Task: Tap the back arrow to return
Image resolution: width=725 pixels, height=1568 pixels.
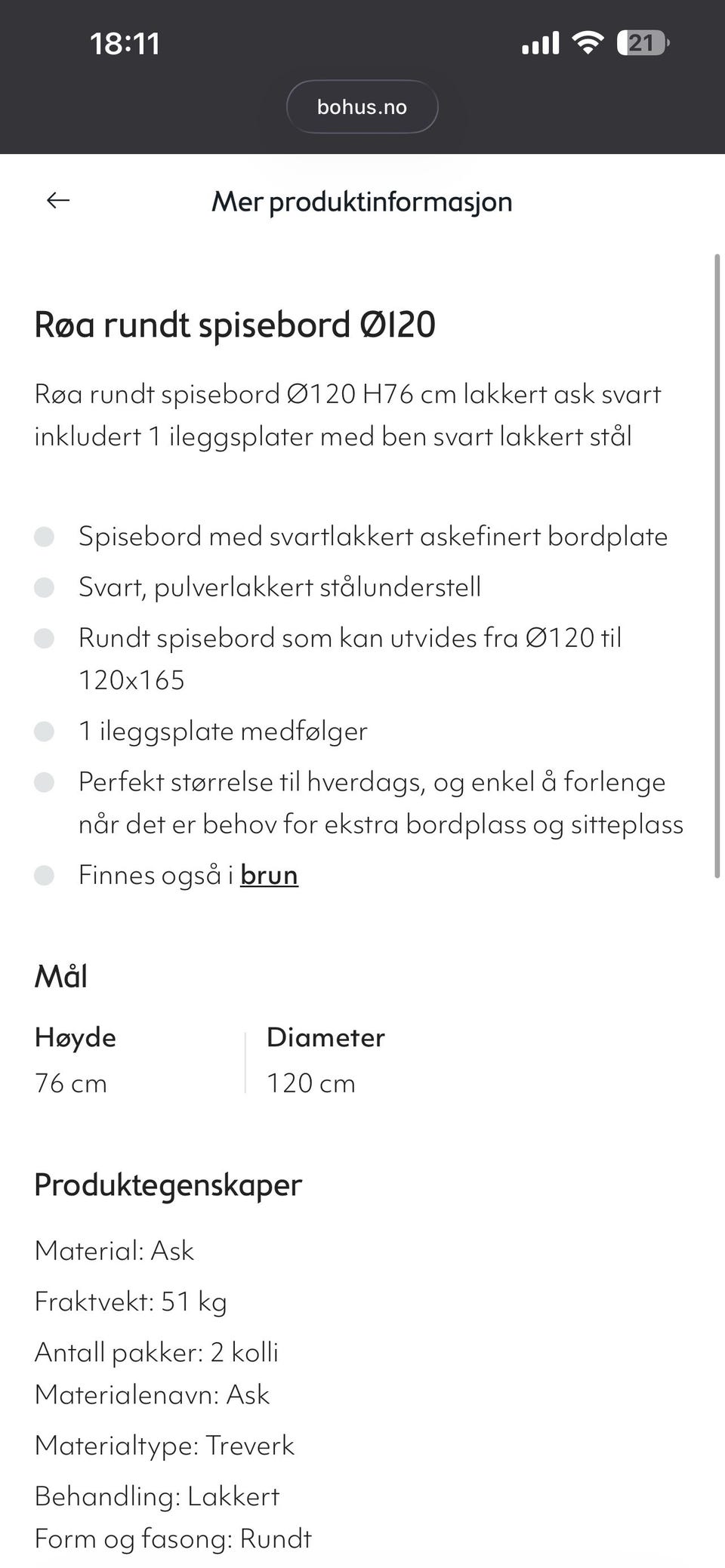Action: click(x=57, y=200)
